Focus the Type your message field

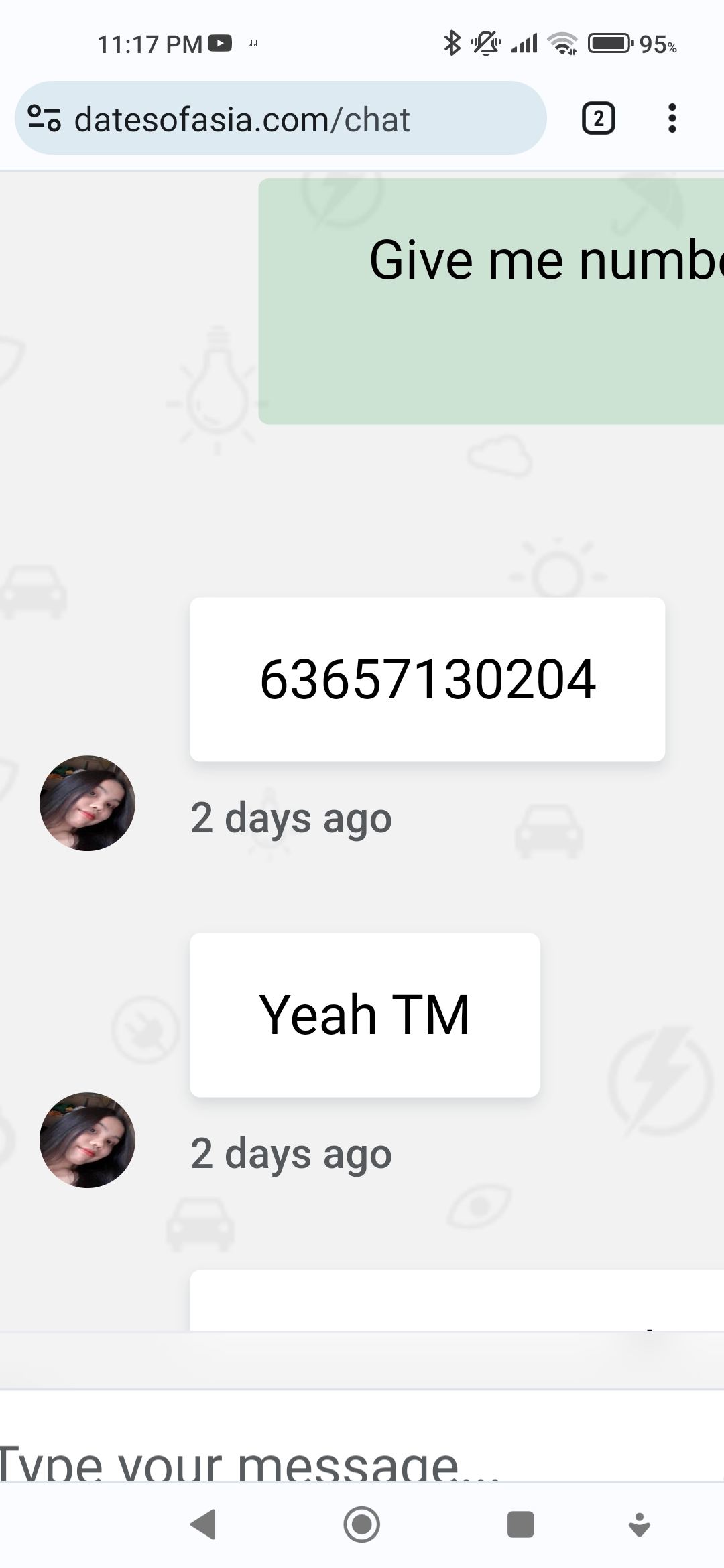268,1461
